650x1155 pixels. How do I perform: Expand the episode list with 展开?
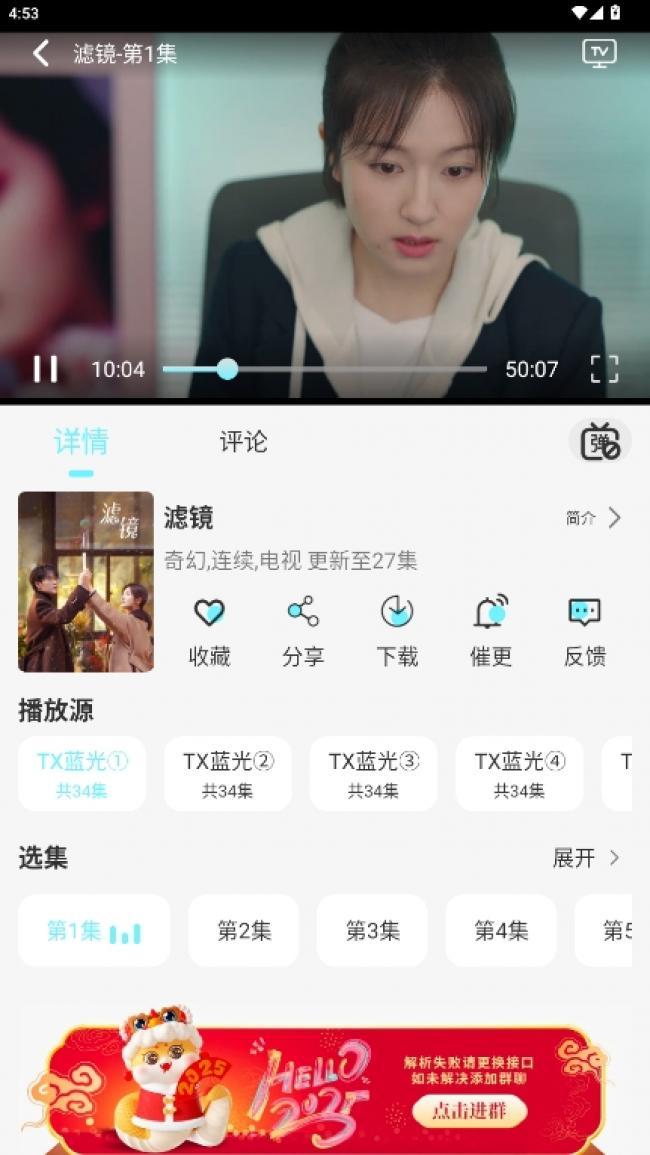587,858
